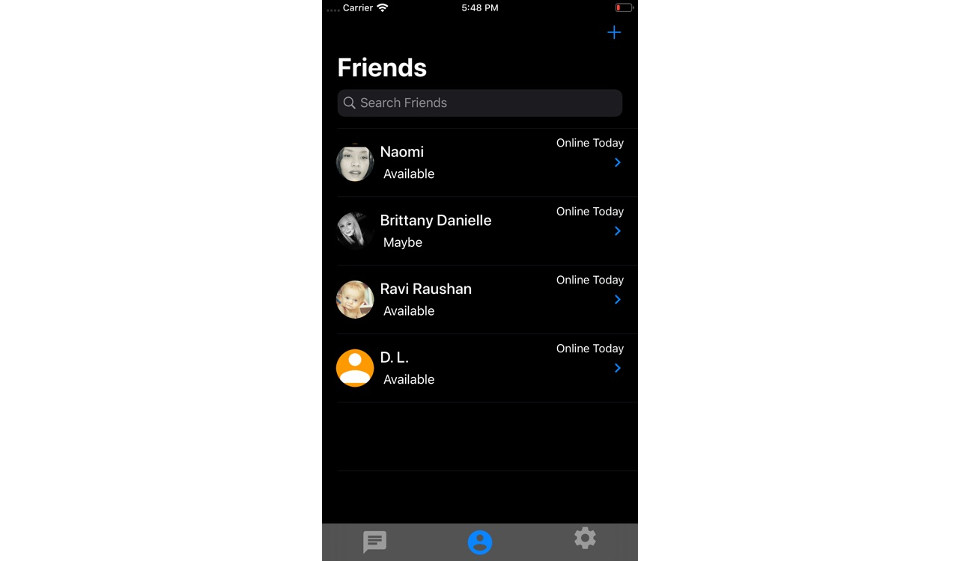Open Naomi's friend entry
The height and width of the screenshot is (561, 960).
480,162
